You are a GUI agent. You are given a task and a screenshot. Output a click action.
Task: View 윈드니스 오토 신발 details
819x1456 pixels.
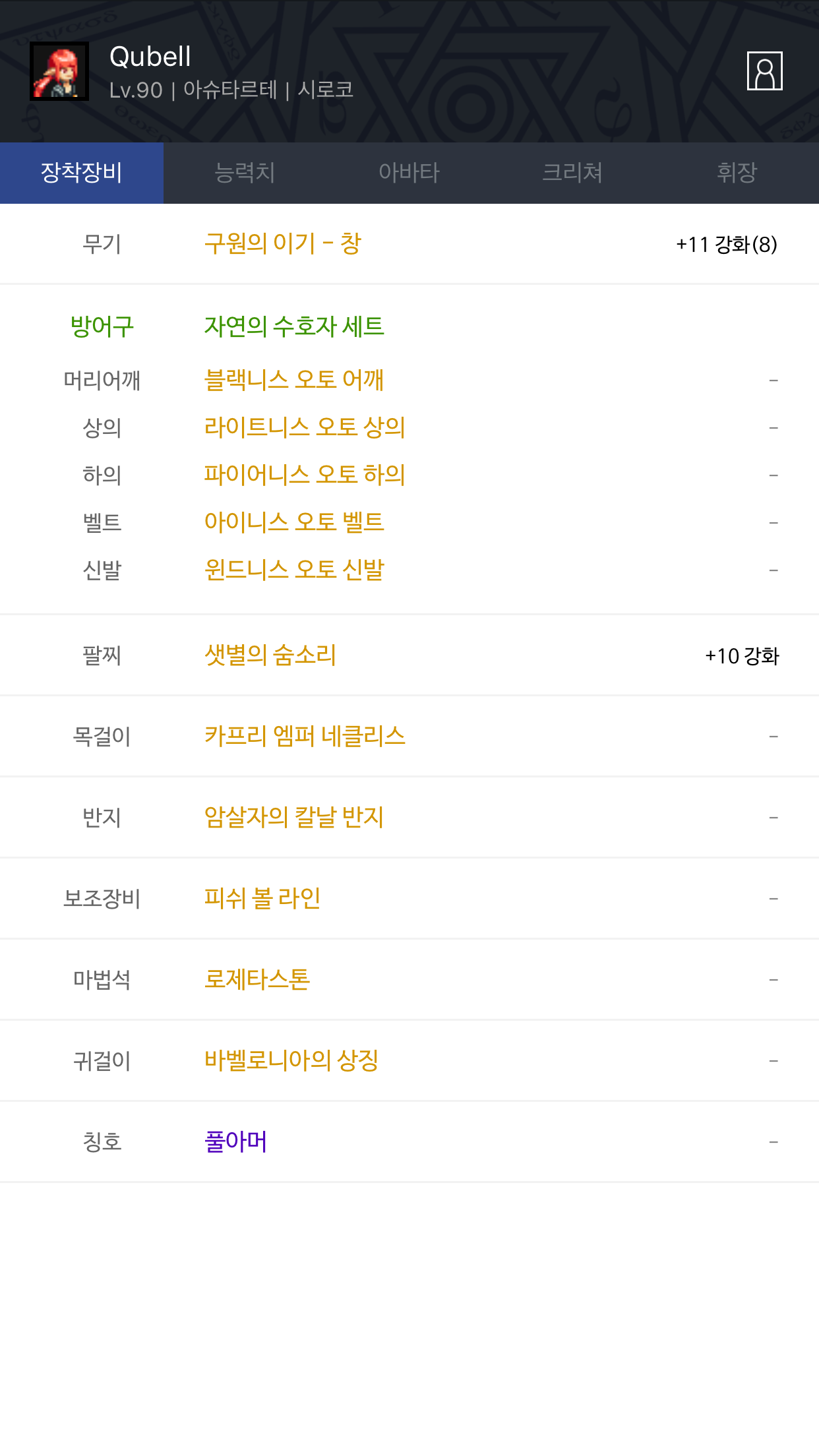coord(294,570)
